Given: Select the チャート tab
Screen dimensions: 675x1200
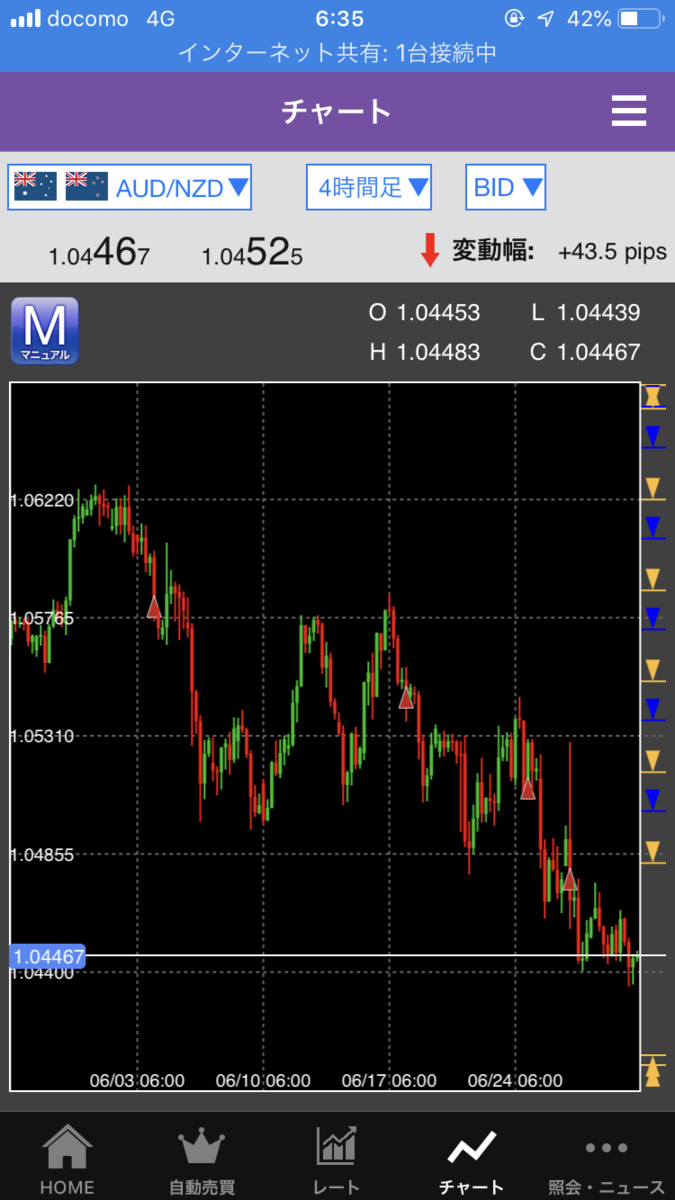Looking at the screenshot, I should (471, 1160).
